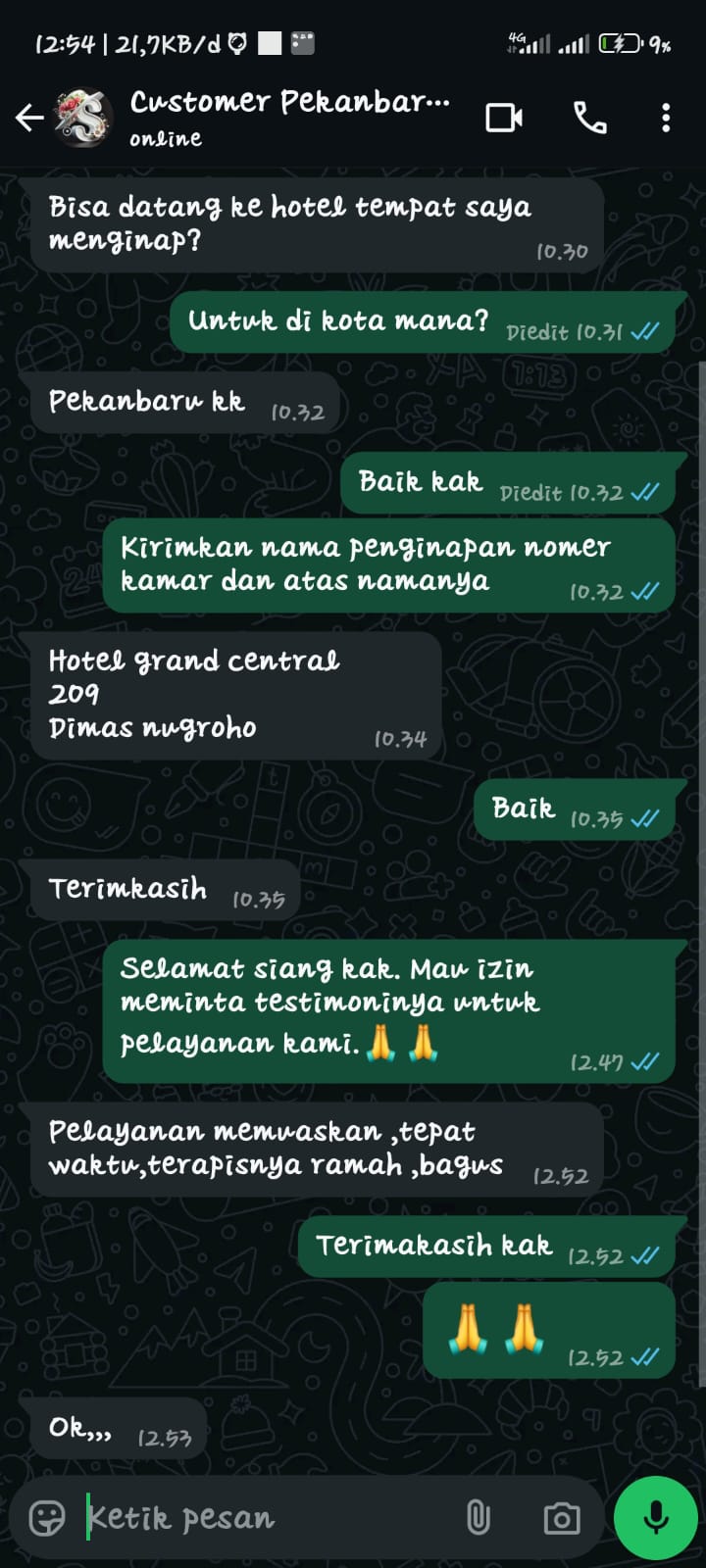Open the camera to send a photo
706x1568 pixels.
tap(561, 1518)
